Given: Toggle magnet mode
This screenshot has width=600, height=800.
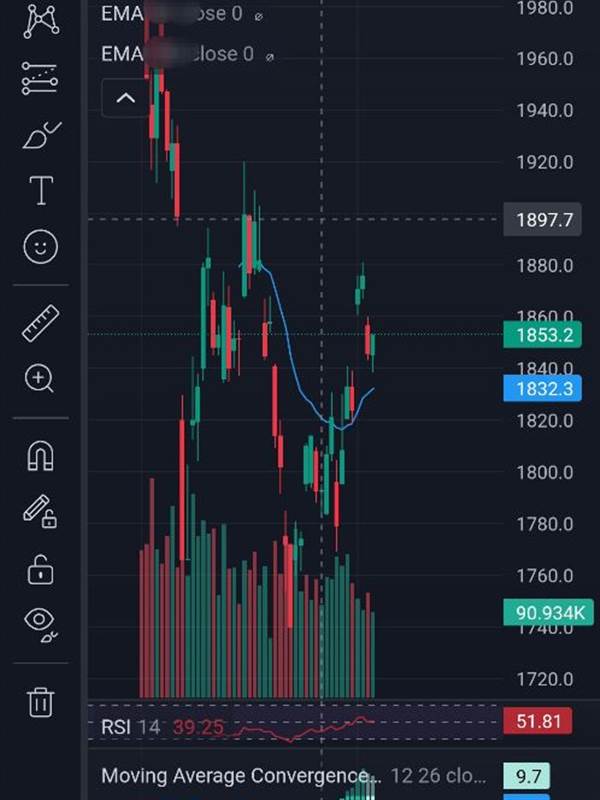Looking at the screenshot, I should 40,456.
